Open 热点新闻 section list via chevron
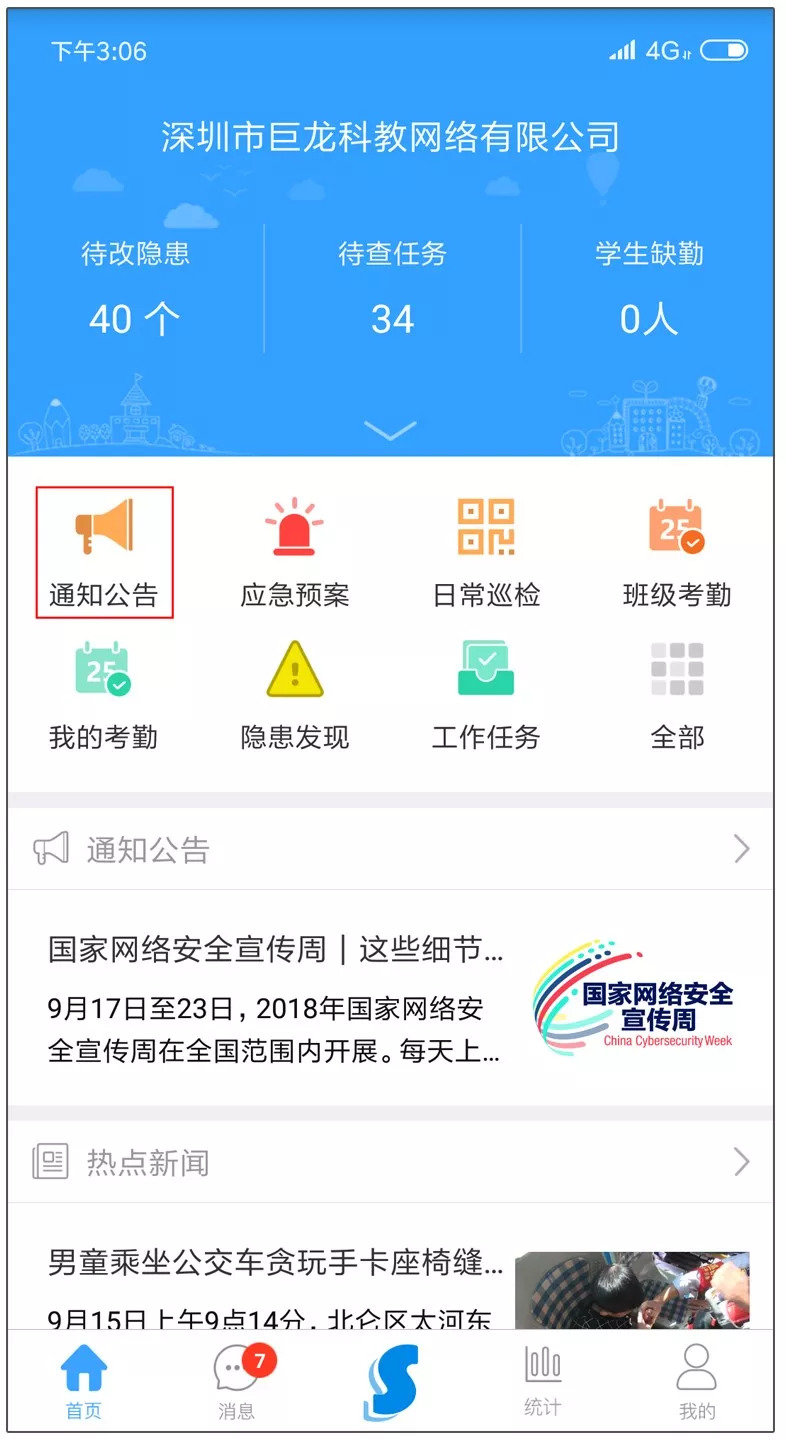The image size is (786, 1440). (x=741, y=1162)
